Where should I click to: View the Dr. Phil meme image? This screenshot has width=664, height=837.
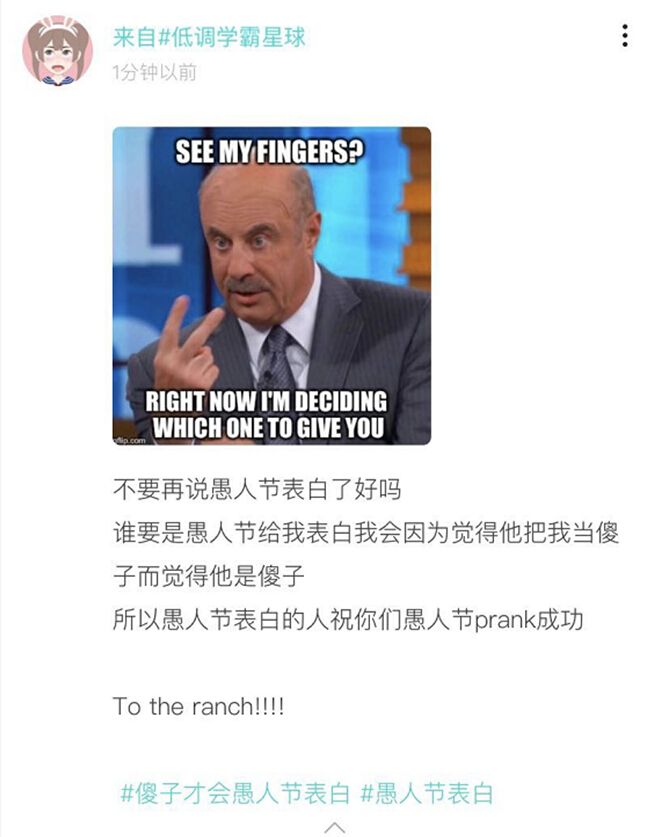pyautogui.click(x=271, y=286)
